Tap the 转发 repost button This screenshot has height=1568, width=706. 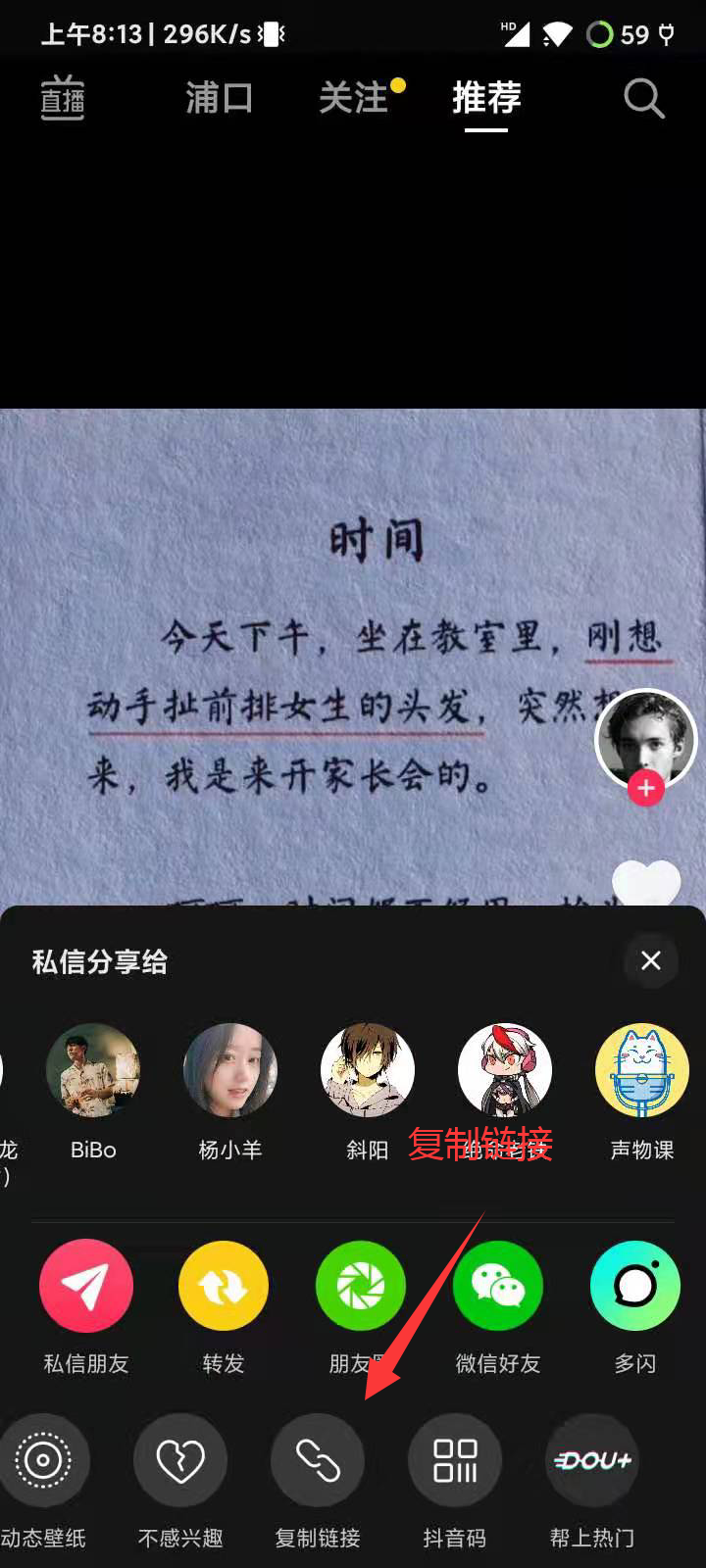(x=224, y=1286)
